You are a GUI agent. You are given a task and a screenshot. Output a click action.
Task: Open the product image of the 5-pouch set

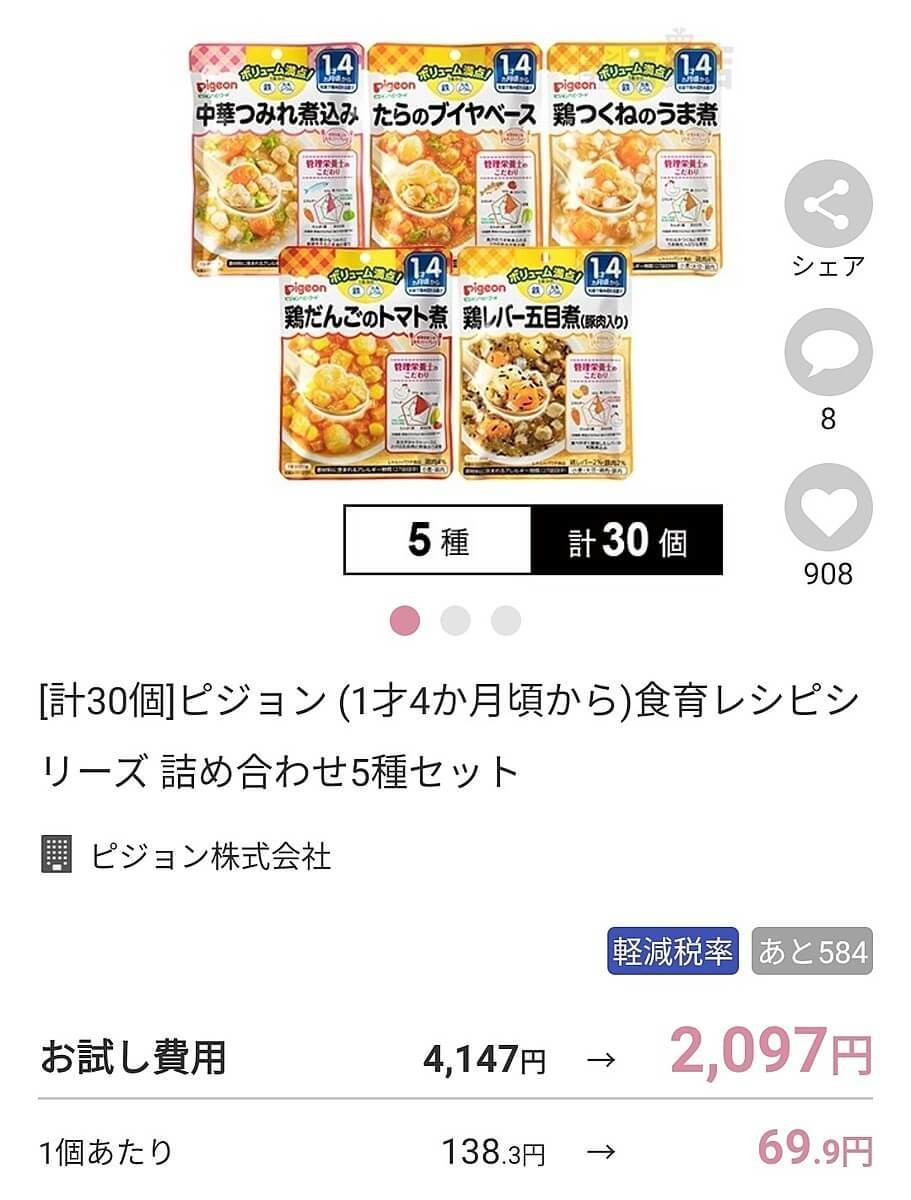click(455, 260)
